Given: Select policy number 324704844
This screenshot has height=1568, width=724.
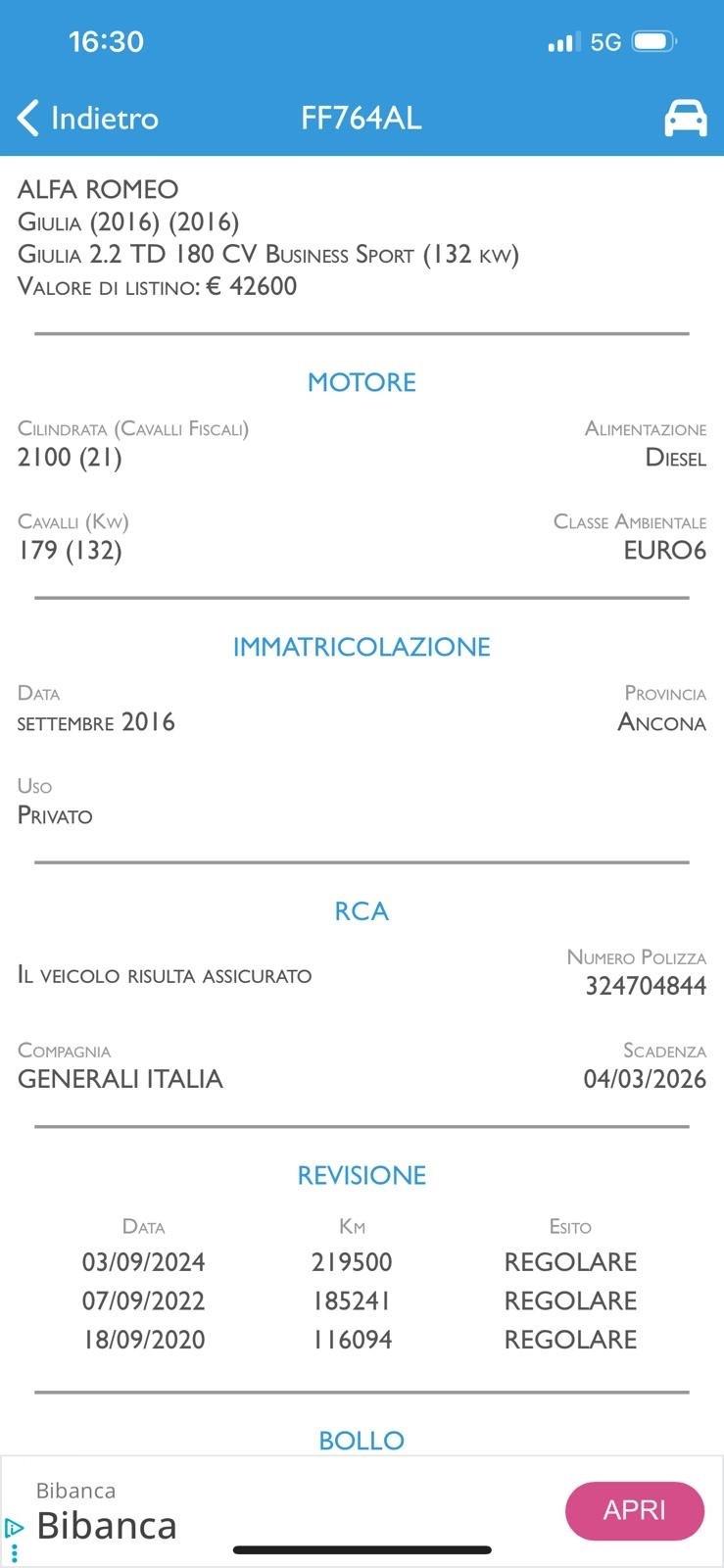Looking at the screenshot, I should pyautogui.click(x=647, y=985).
